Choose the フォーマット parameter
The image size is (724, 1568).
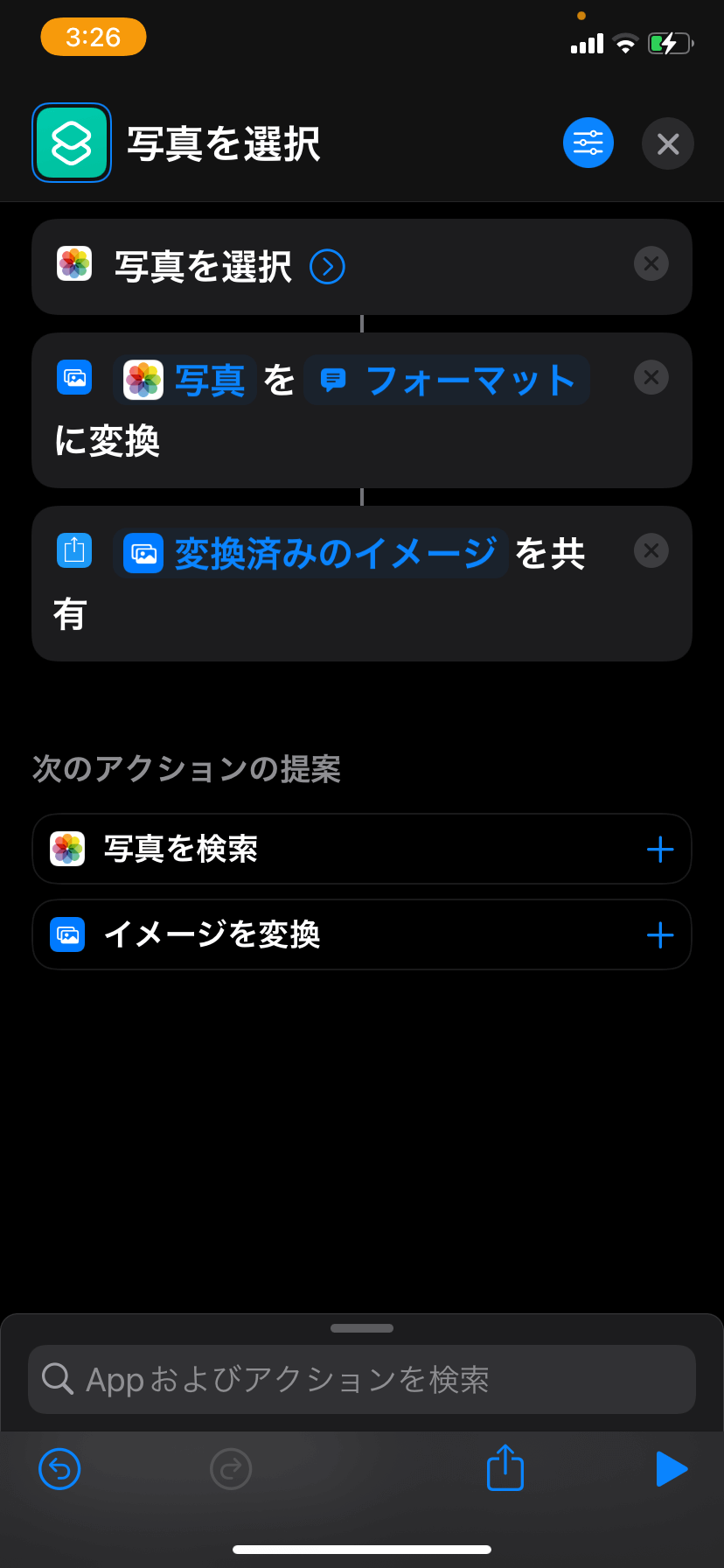pos(447,381)
